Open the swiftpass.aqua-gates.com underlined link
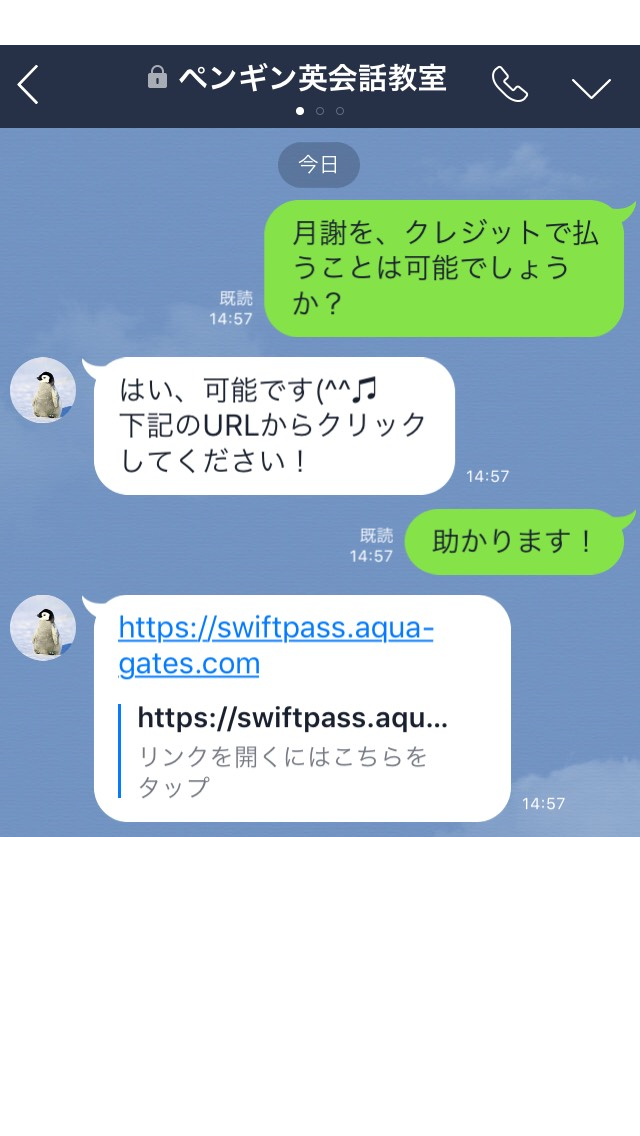The height and width of the screenshot is (1136, 640). coord(275,645)
